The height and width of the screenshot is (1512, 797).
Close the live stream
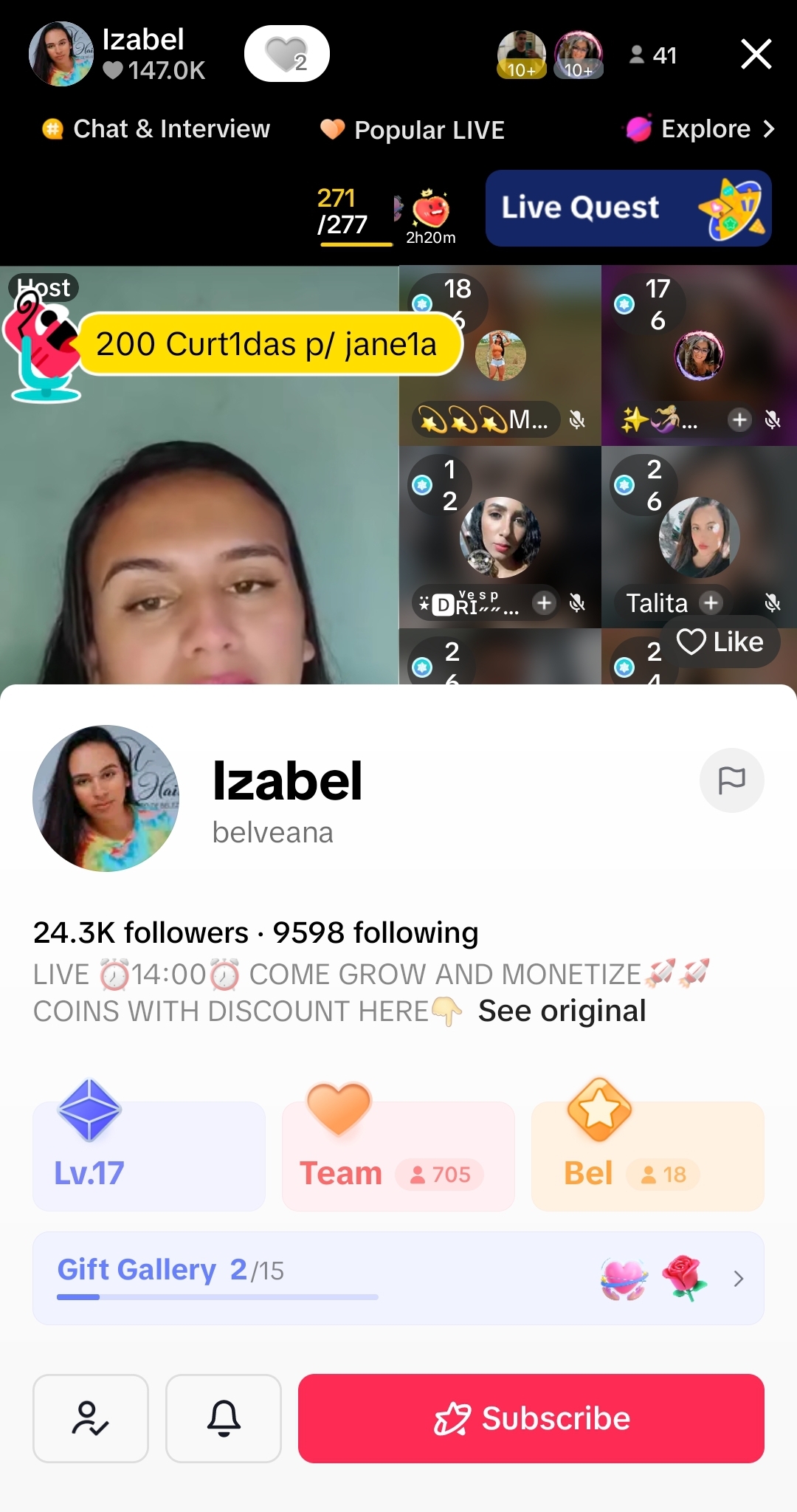tap(756, 54)
